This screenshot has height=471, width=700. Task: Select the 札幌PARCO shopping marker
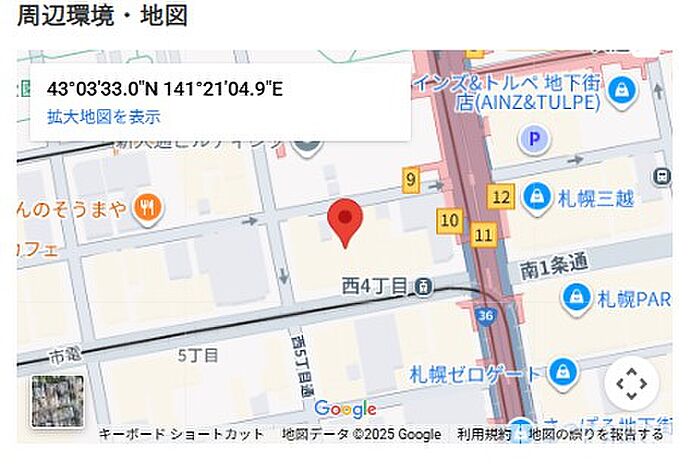tap(576, 299)
